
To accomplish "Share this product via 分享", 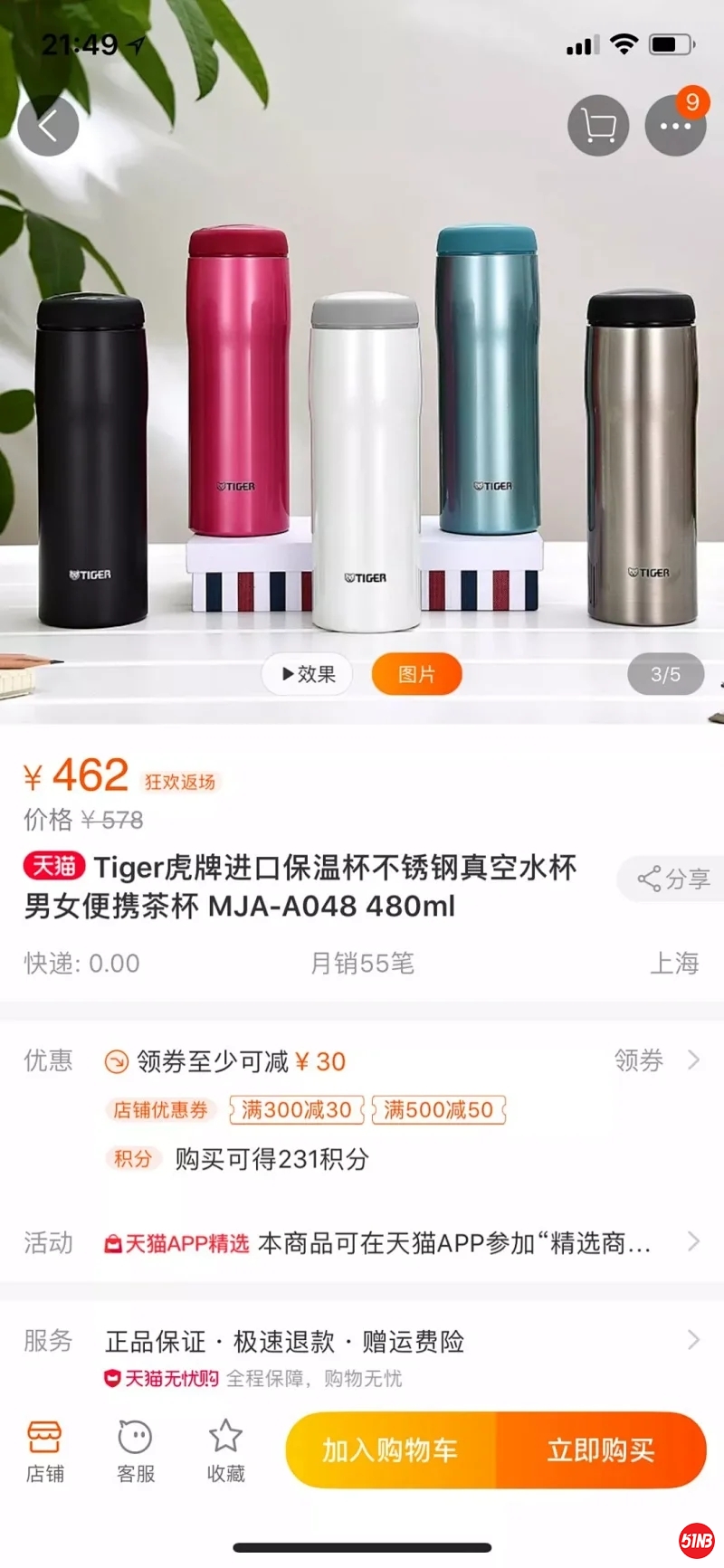I will click(673, 879).
